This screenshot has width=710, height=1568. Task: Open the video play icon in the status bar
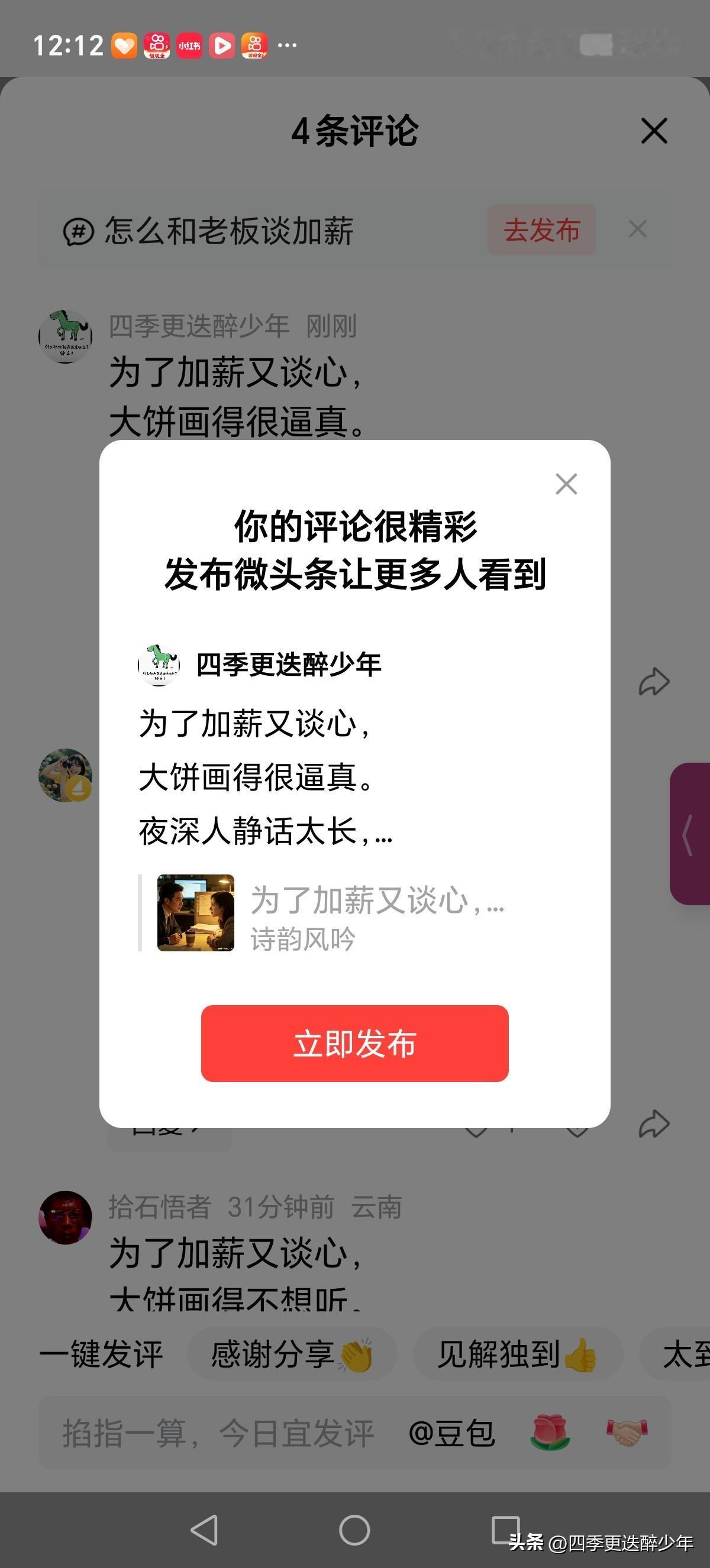[x=222, y=46]
